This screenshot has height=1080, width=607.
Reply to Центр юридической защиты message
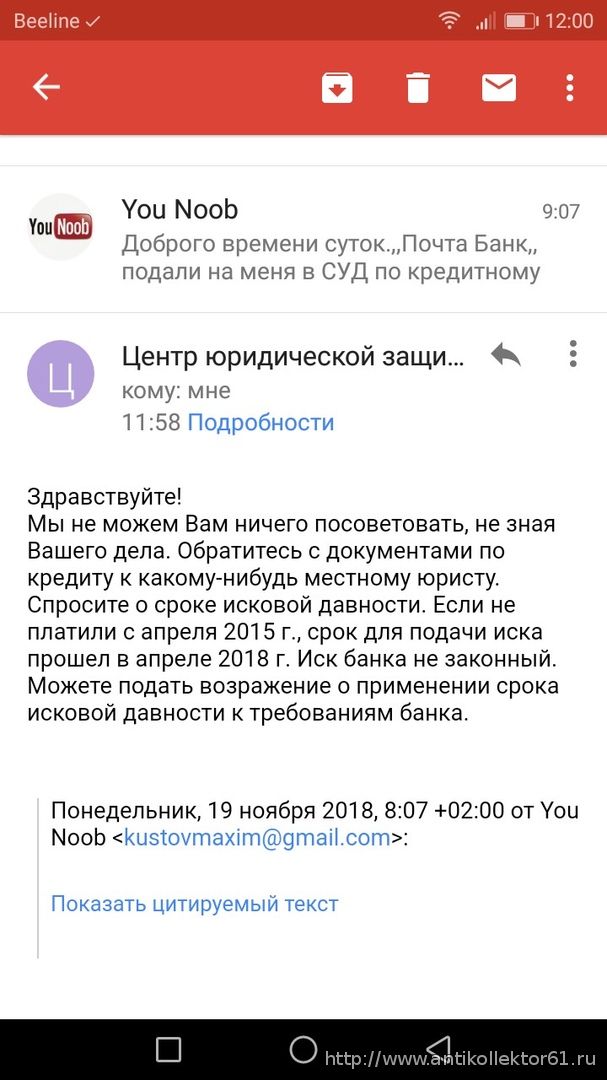pyautogui.click(x=506, y=354)
